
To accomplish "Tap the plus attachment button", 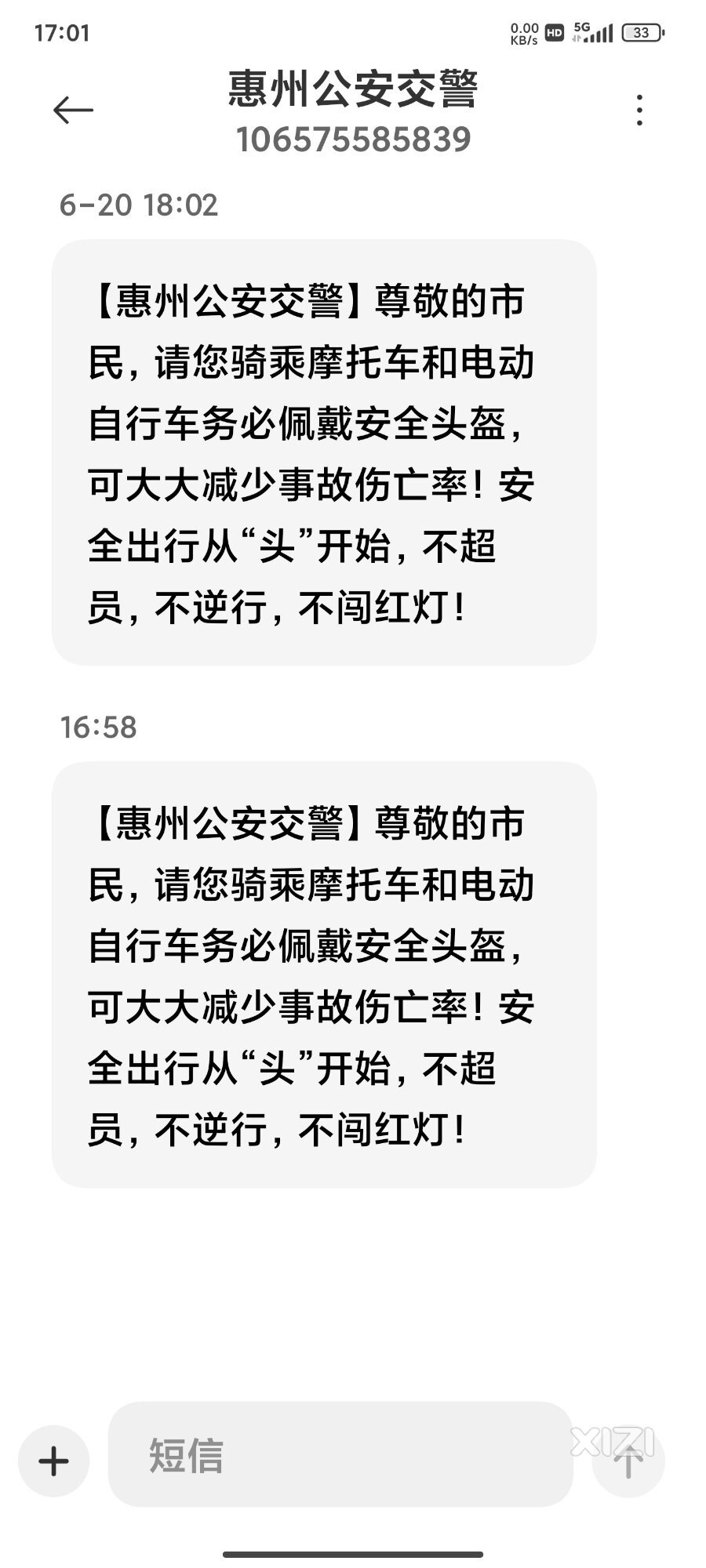I will (x=53, y=1461).
